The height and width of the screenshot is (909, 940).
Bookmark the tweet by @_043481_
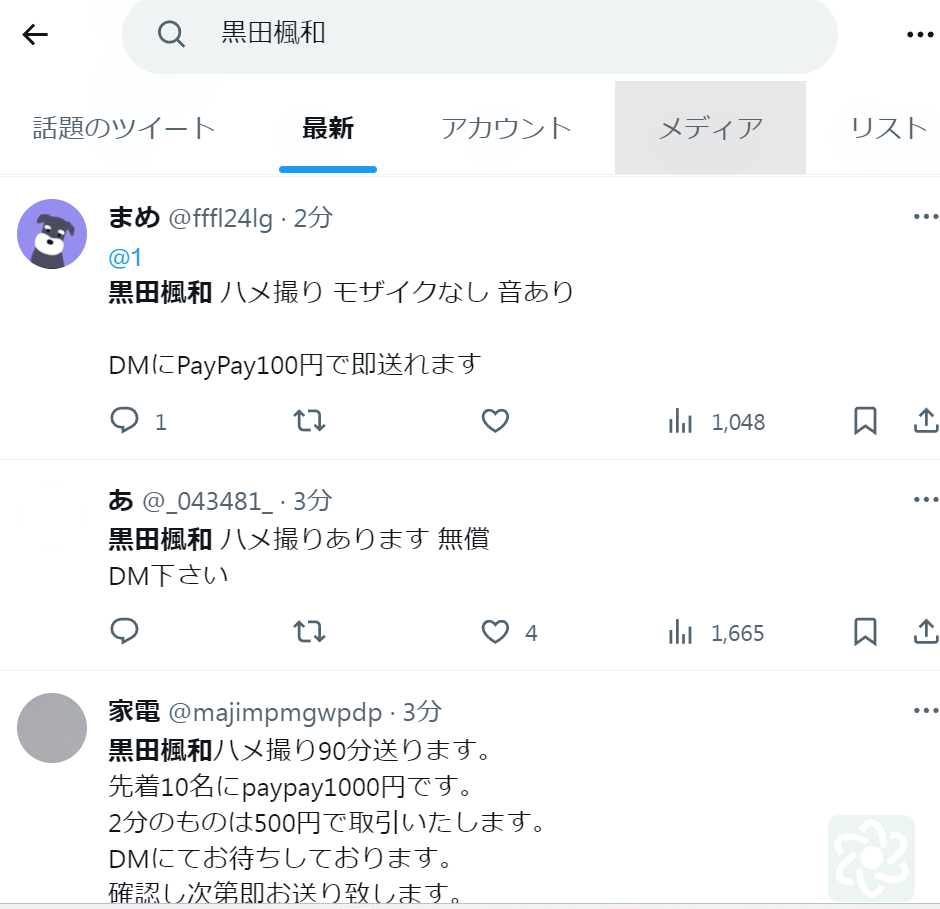[x=865, y=631]
